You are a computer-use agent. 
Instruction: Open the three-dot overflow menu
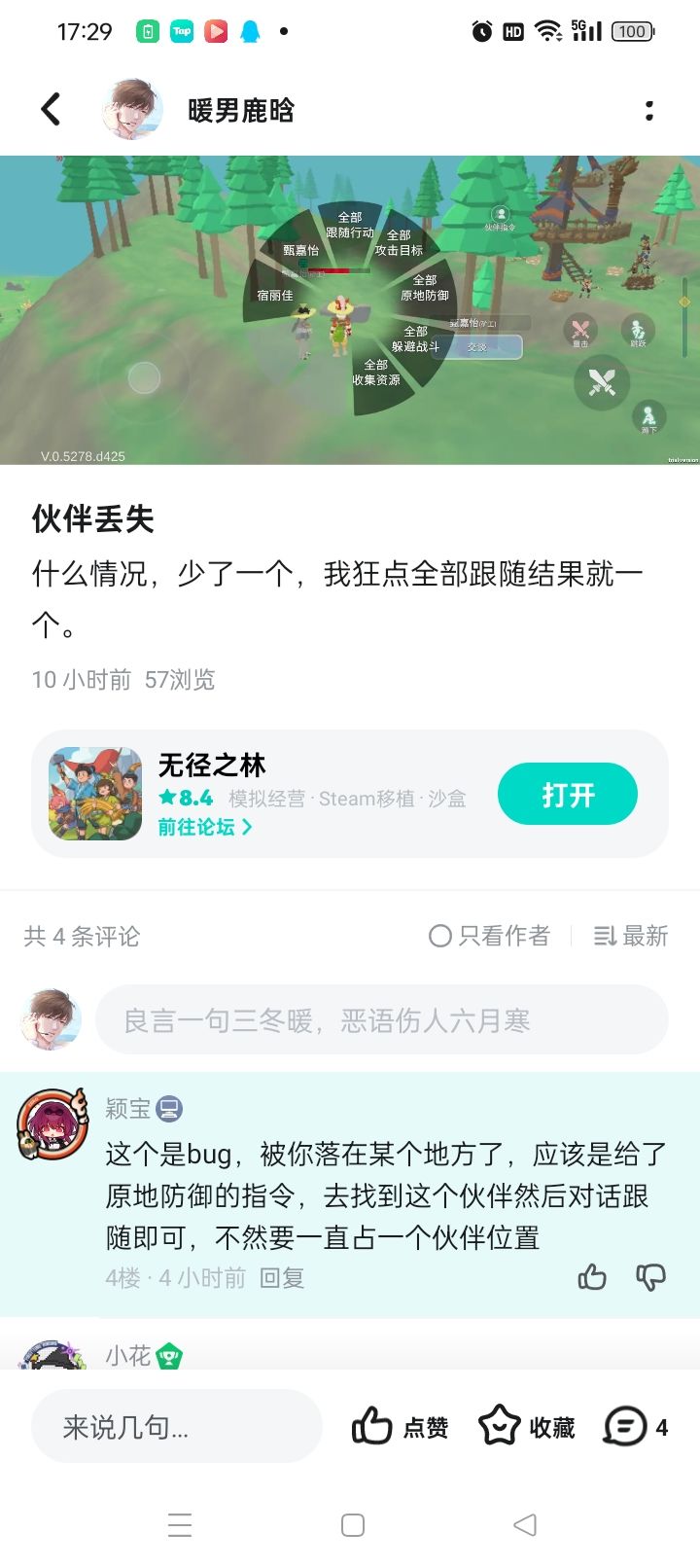click(x=649, y=110)
